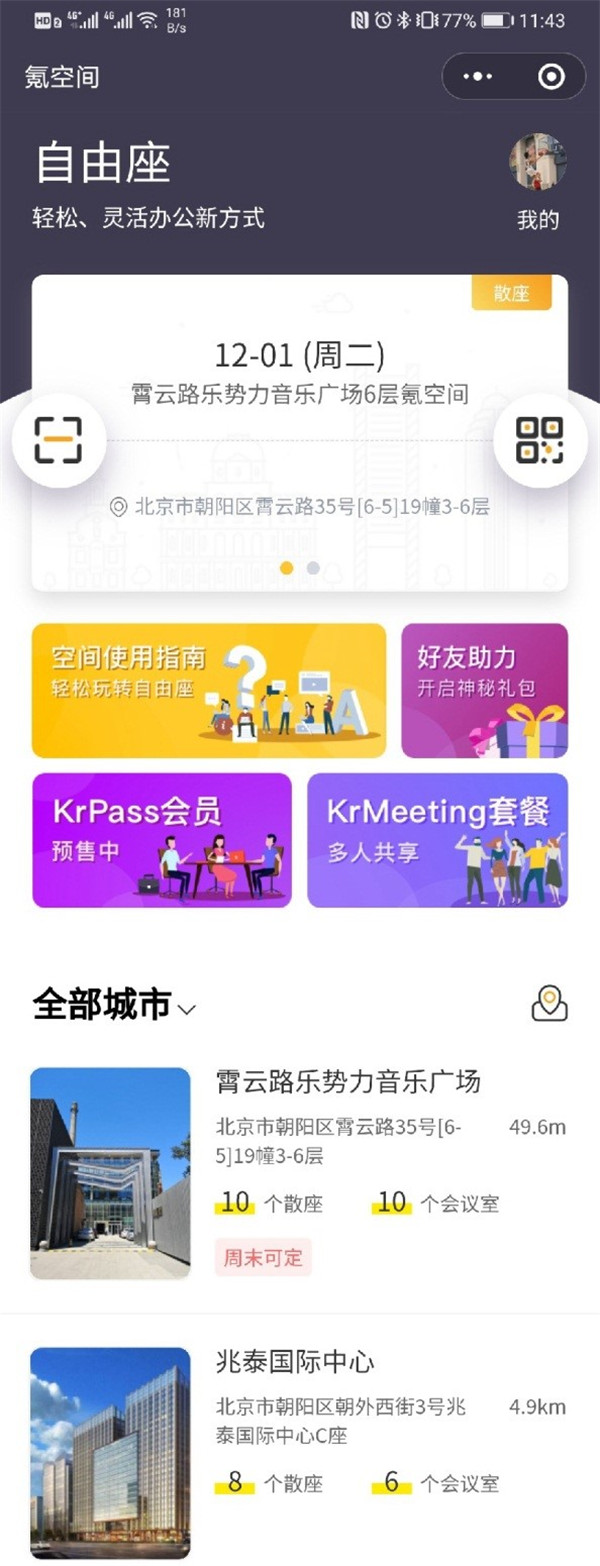View KrMeeting套餐 package
The height and width of the screenshot is (1566, 600).
click(437, 840)
